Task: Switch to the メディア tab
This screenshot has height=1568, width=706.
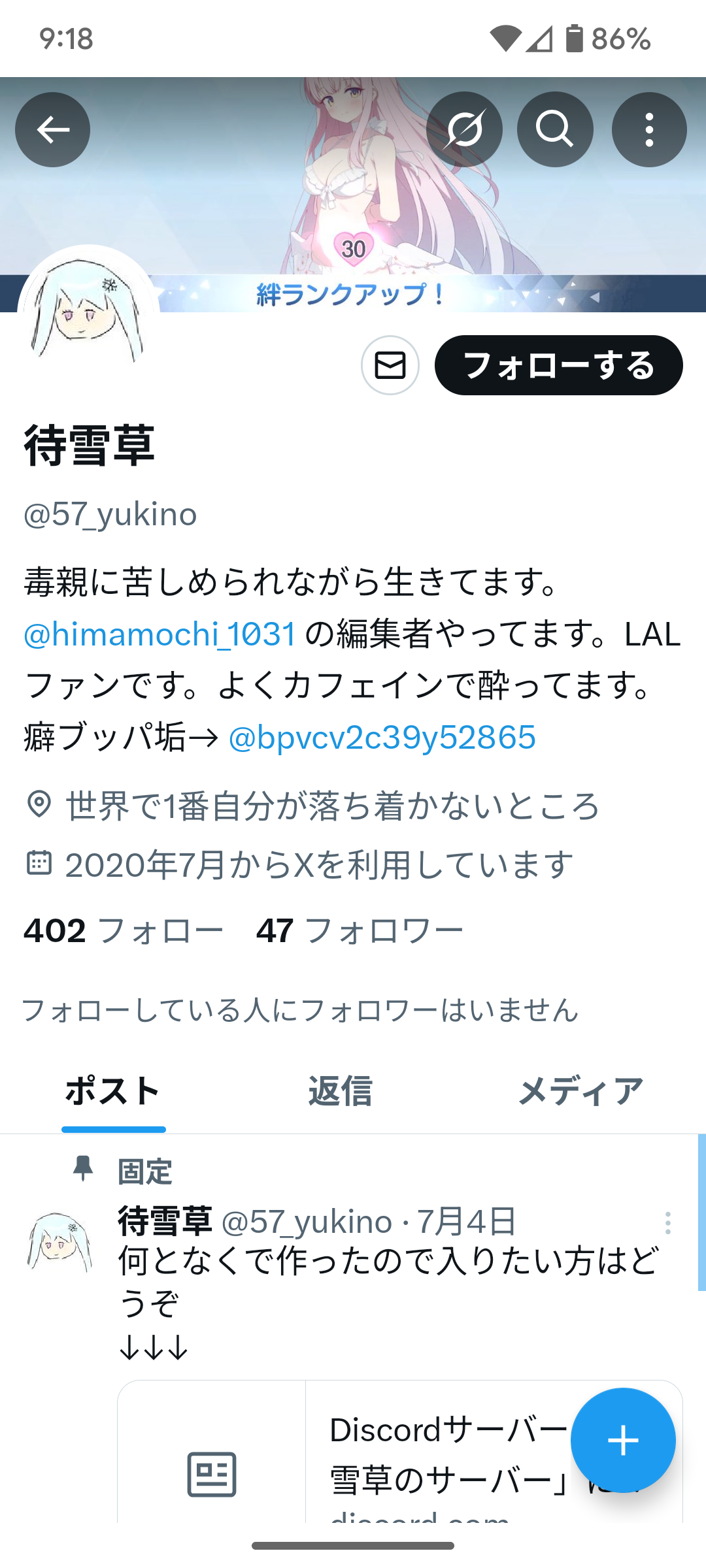Action: point(580,1091)
